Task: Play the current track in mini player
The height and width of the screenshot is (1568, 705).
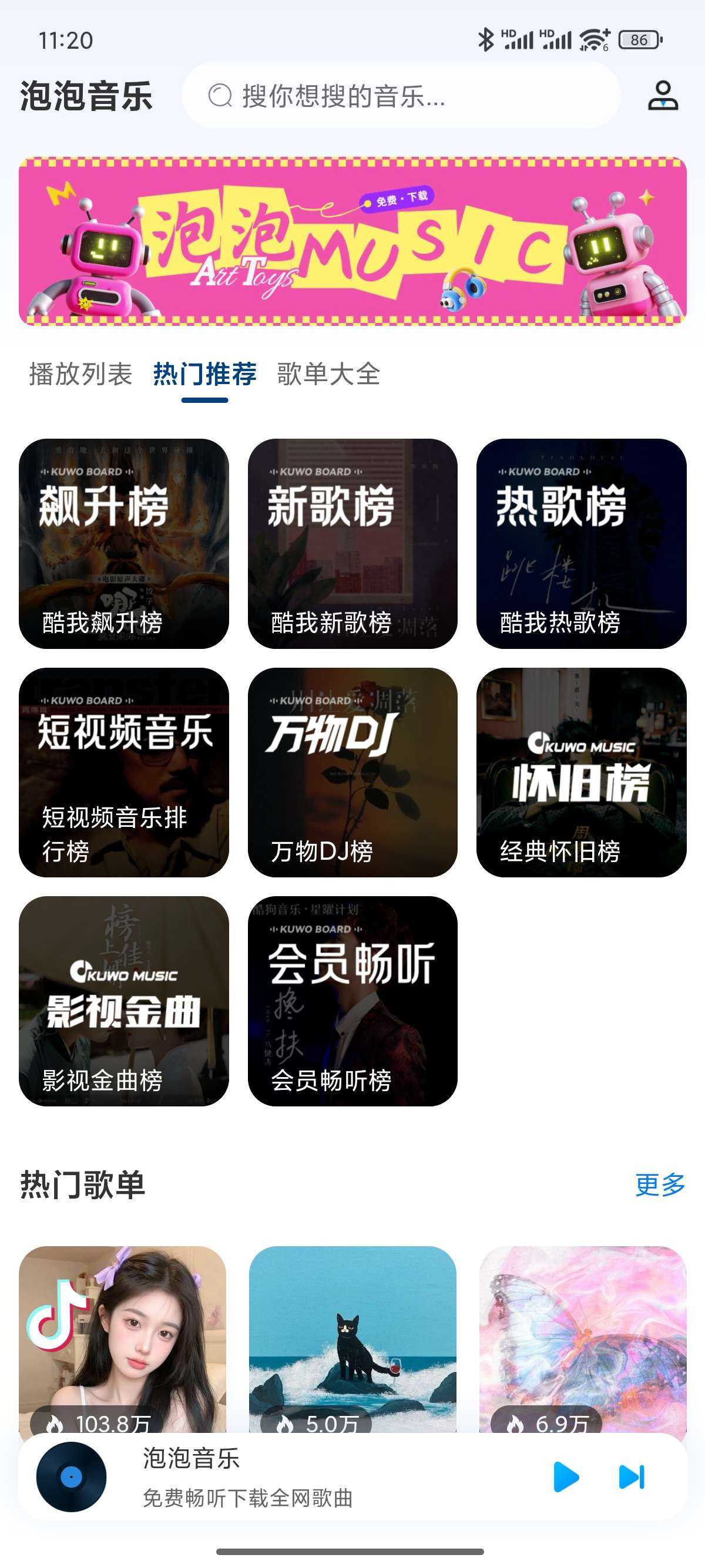Action: tap(566, 1477)
